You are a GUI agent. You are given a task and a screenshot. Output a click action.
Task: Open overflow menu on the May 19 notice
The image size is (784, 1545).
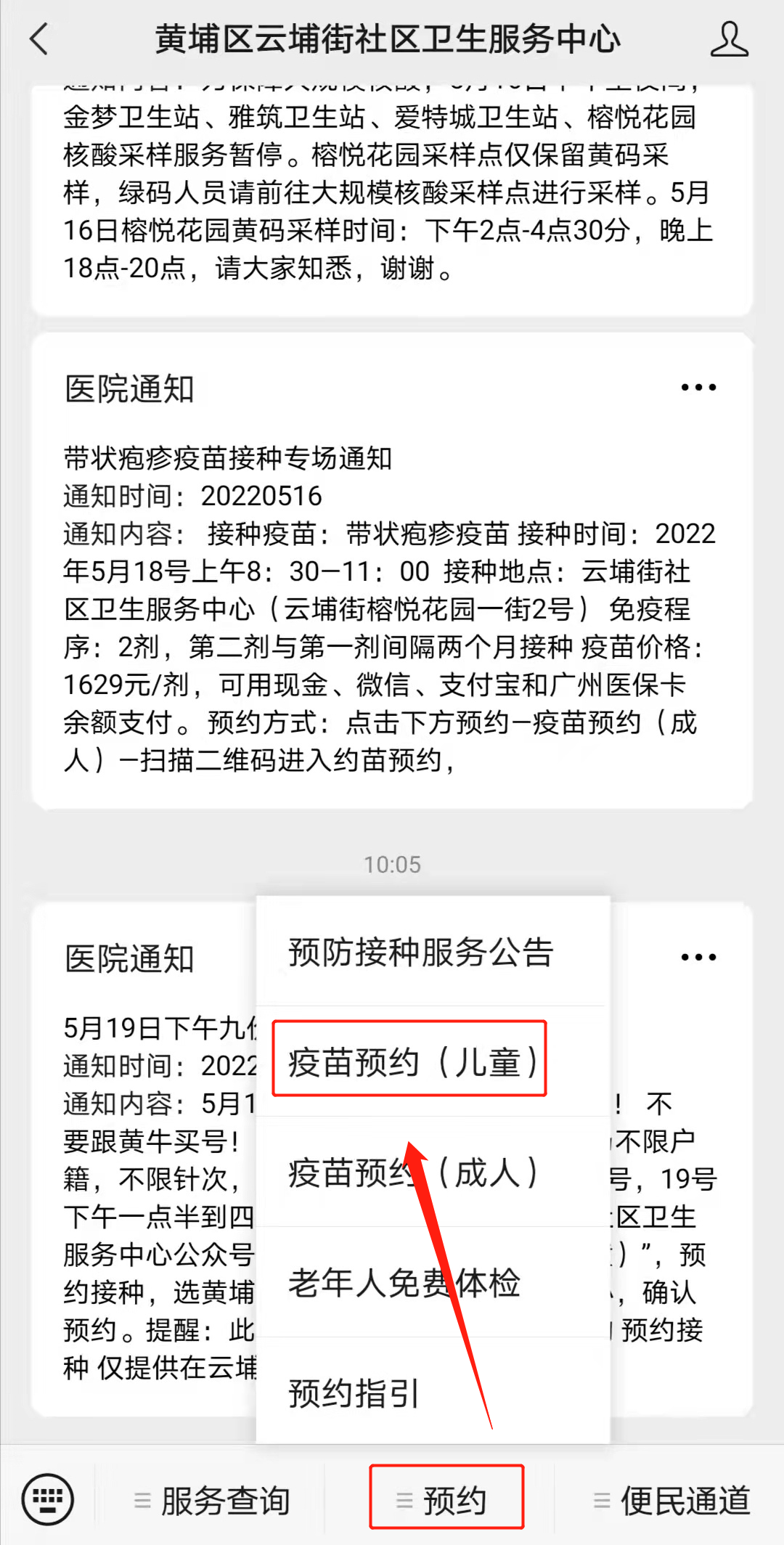pyautogui.click(x=698, y=958)
